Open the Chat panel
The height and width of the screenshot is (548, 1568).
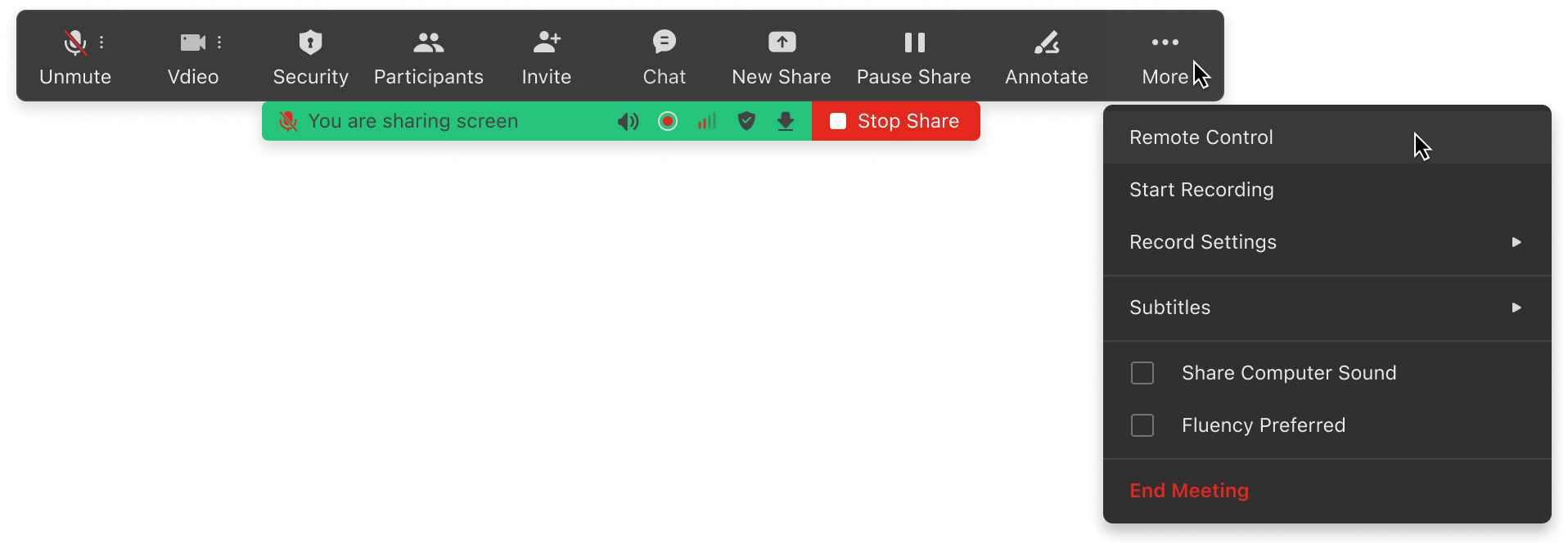tap(664, 56)
